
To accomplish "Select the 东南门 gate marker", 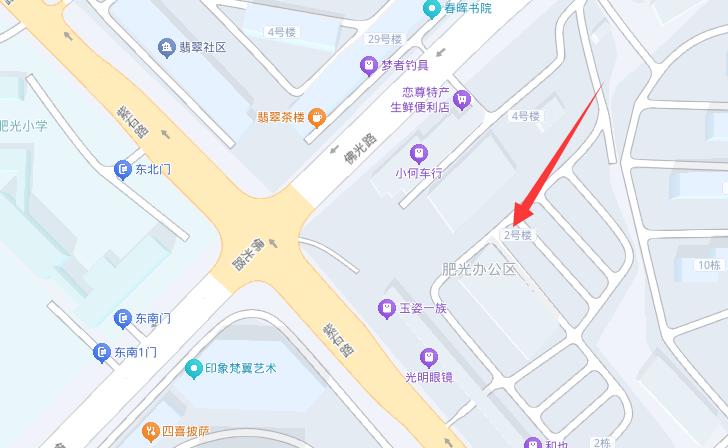I will click(x=122, y=319).
